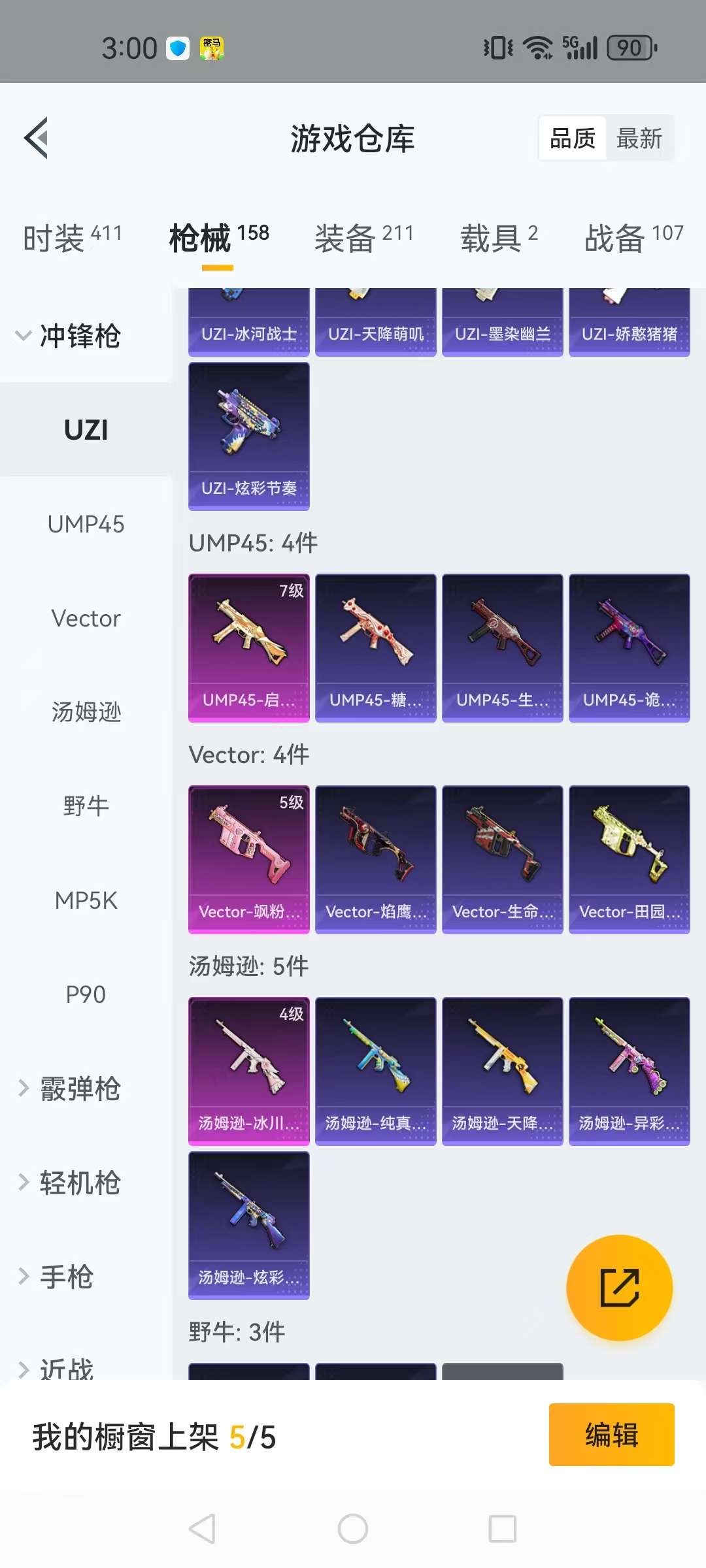Viewport: 706px width, 1568px height.
Task: Open the UZI-炫彩节奏 skin
Action: [x=248, y=436]
